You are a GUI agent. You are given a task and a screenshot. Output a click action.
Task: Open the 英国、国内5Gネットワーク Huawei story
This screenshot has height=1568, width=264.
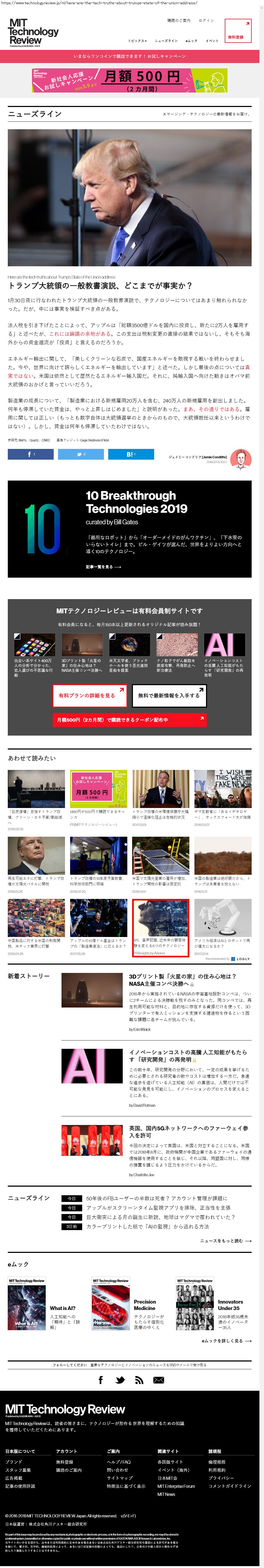[x=188, y=1132]
